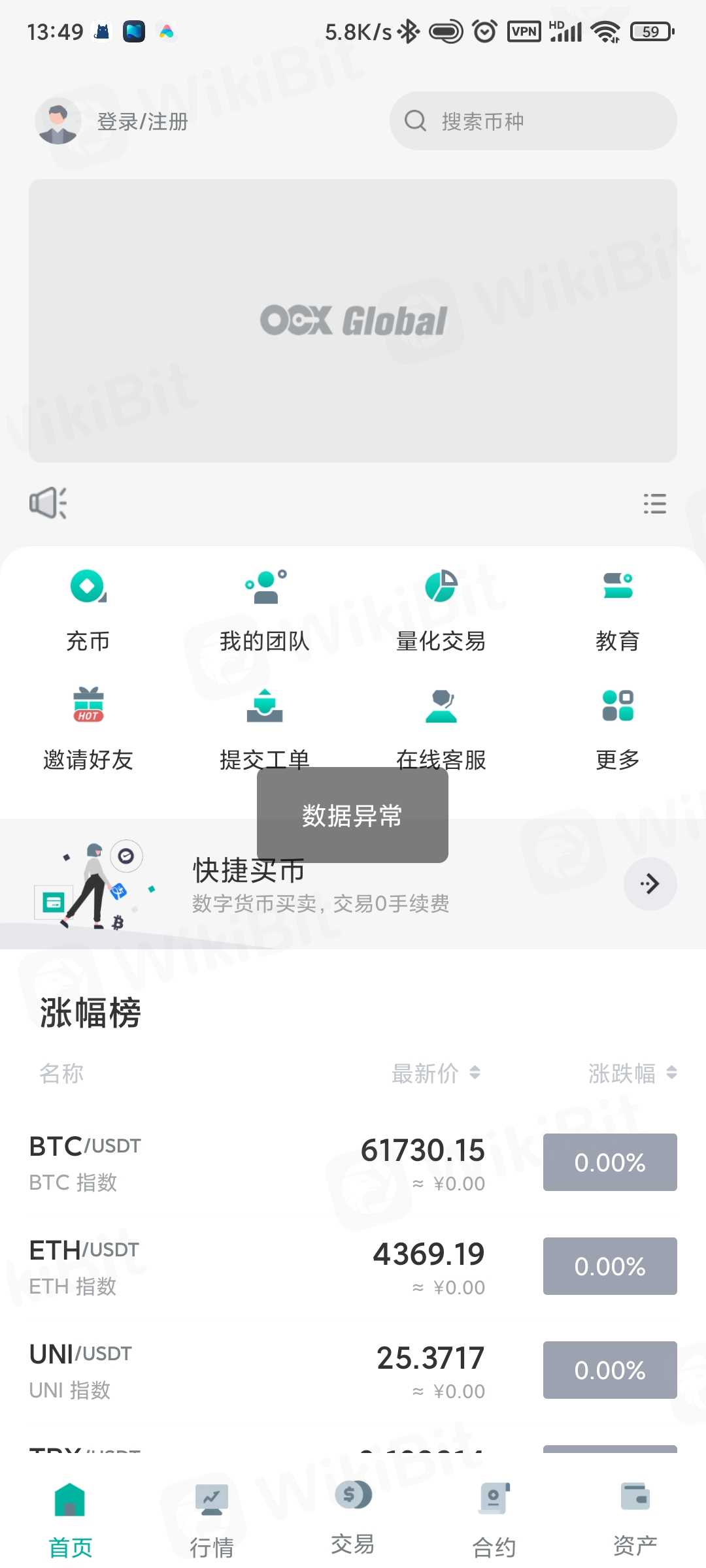Image resolution: width=706 pixels, height=1568 pixels.
Task: Open the UNI/USDT row
Action: coord(261,1371)
